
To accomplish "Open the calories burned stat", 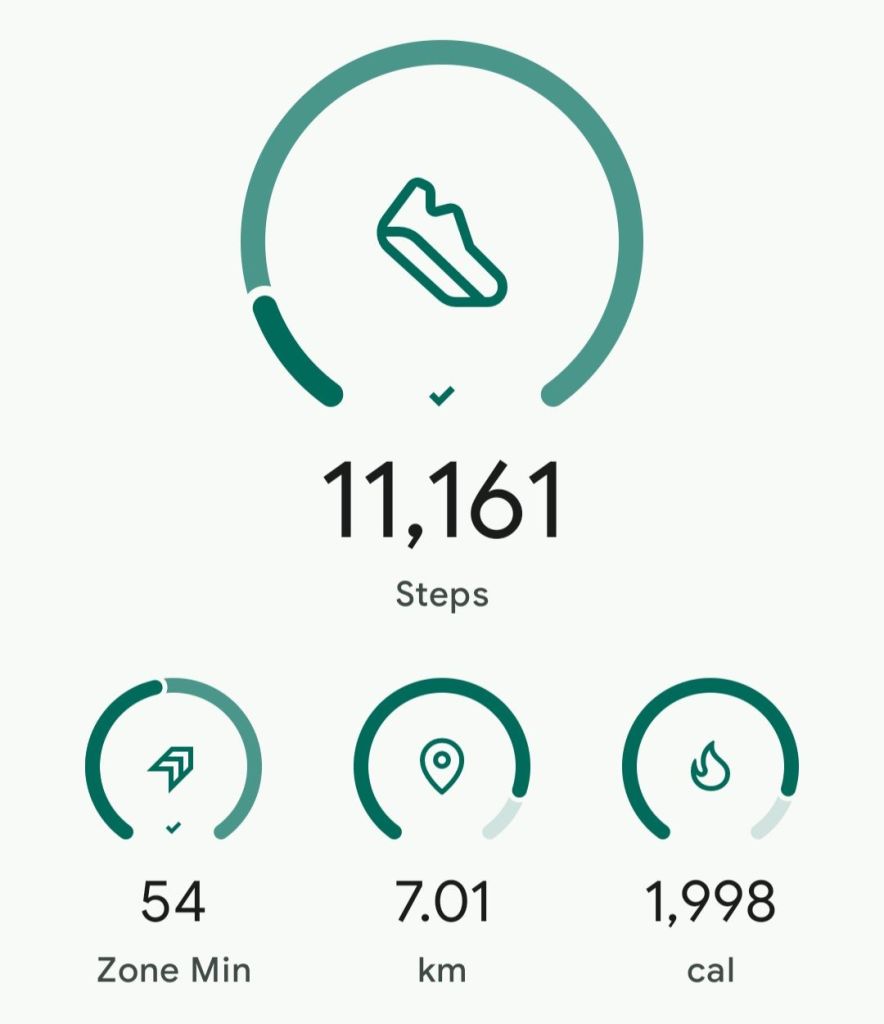I will click(710, 768).
